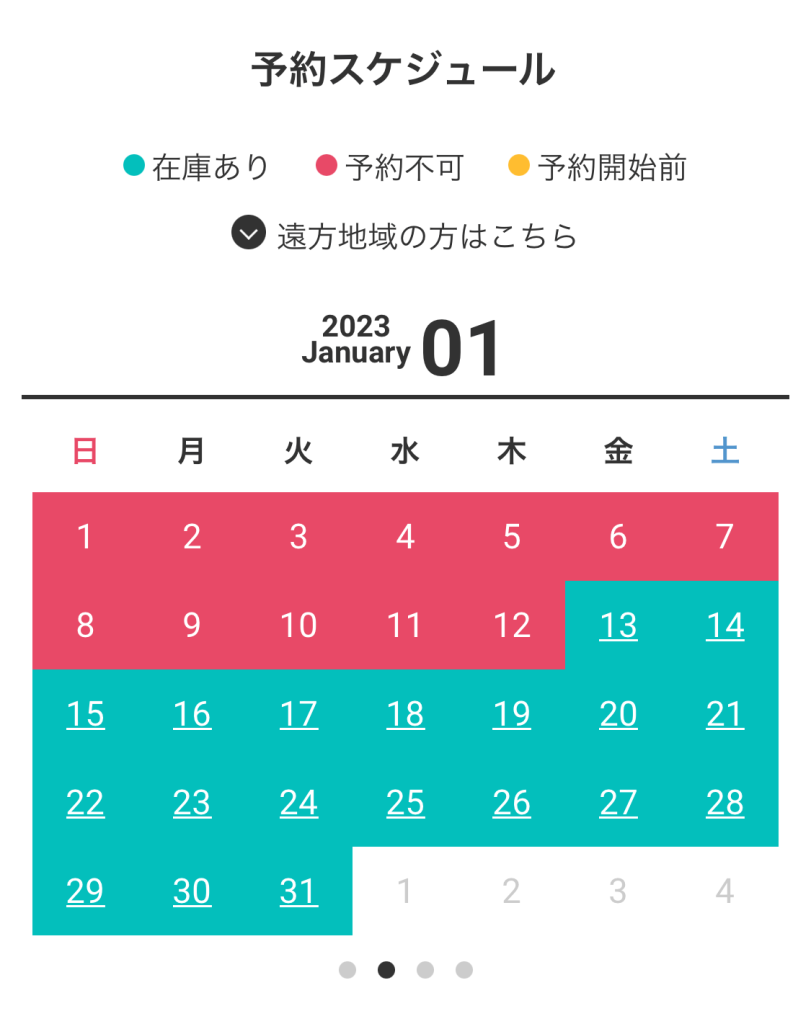Select January 30 for booking

click(x=192, y=891)
